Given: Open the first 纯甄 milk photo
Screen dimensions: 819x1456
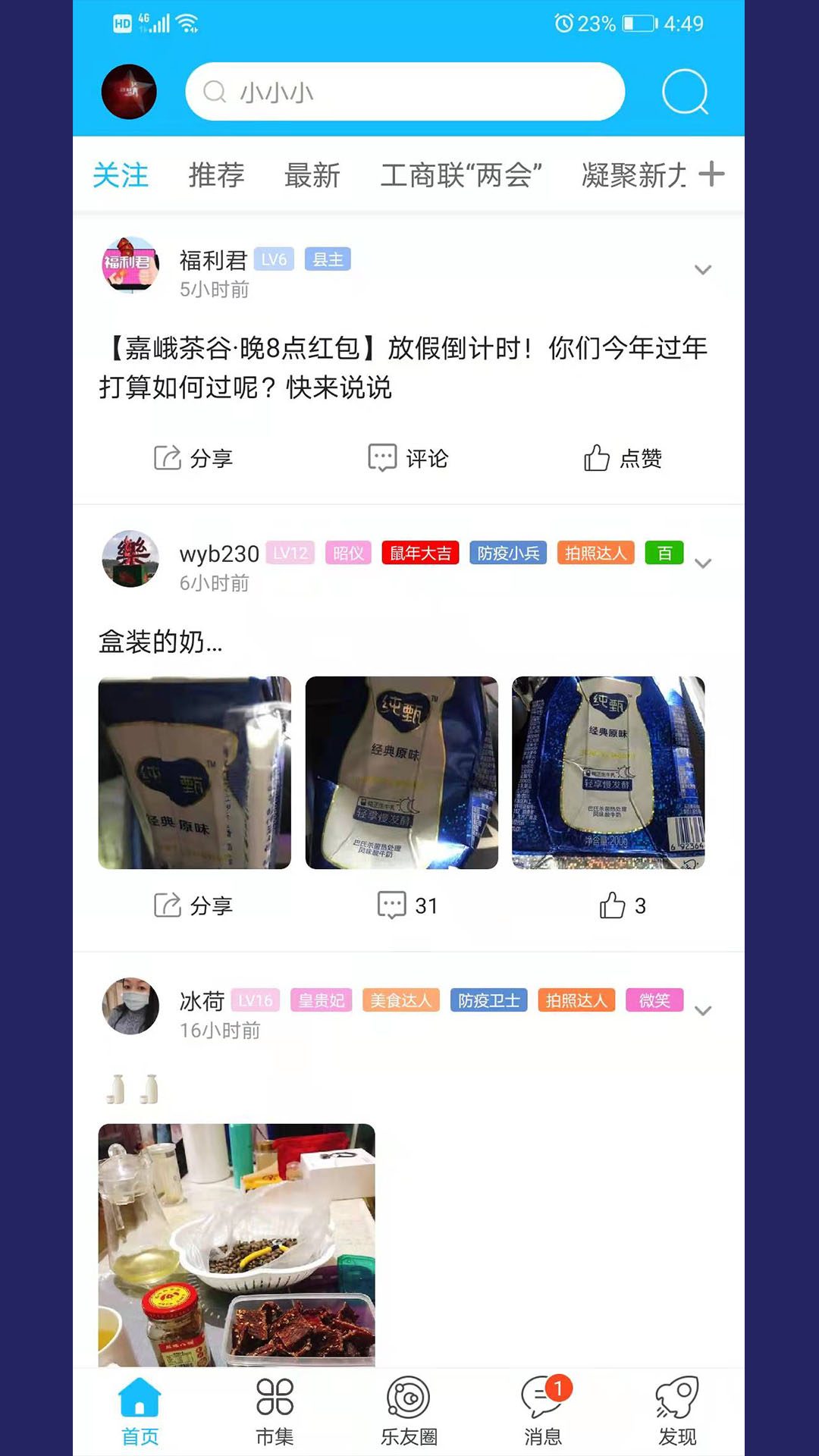Looking at the screenshot, I should pos(193,773).
